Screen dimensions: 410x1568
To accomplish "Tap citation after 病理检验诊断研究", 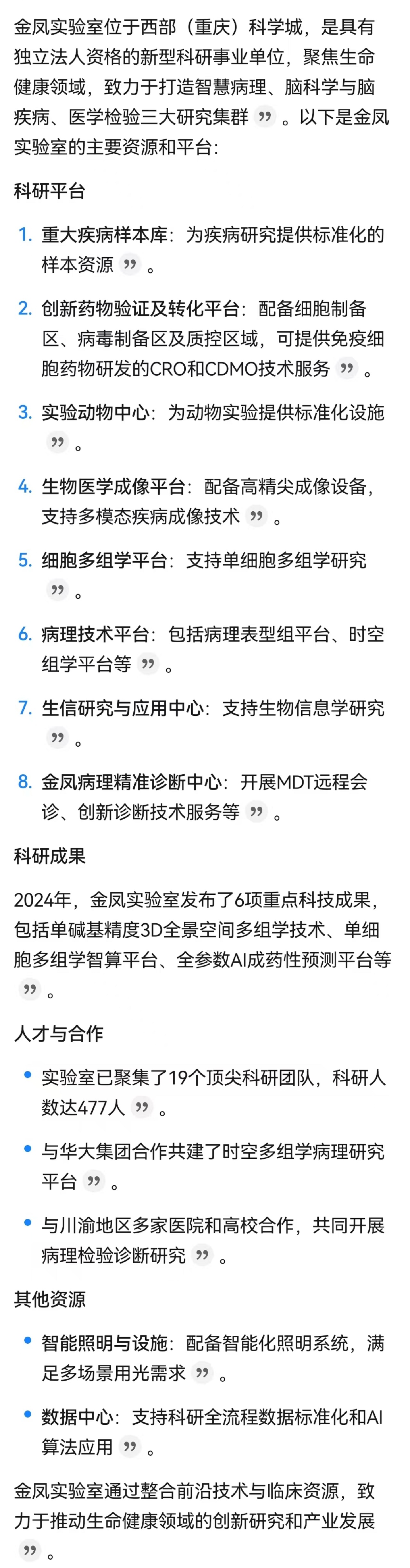I will [202, 1255].
